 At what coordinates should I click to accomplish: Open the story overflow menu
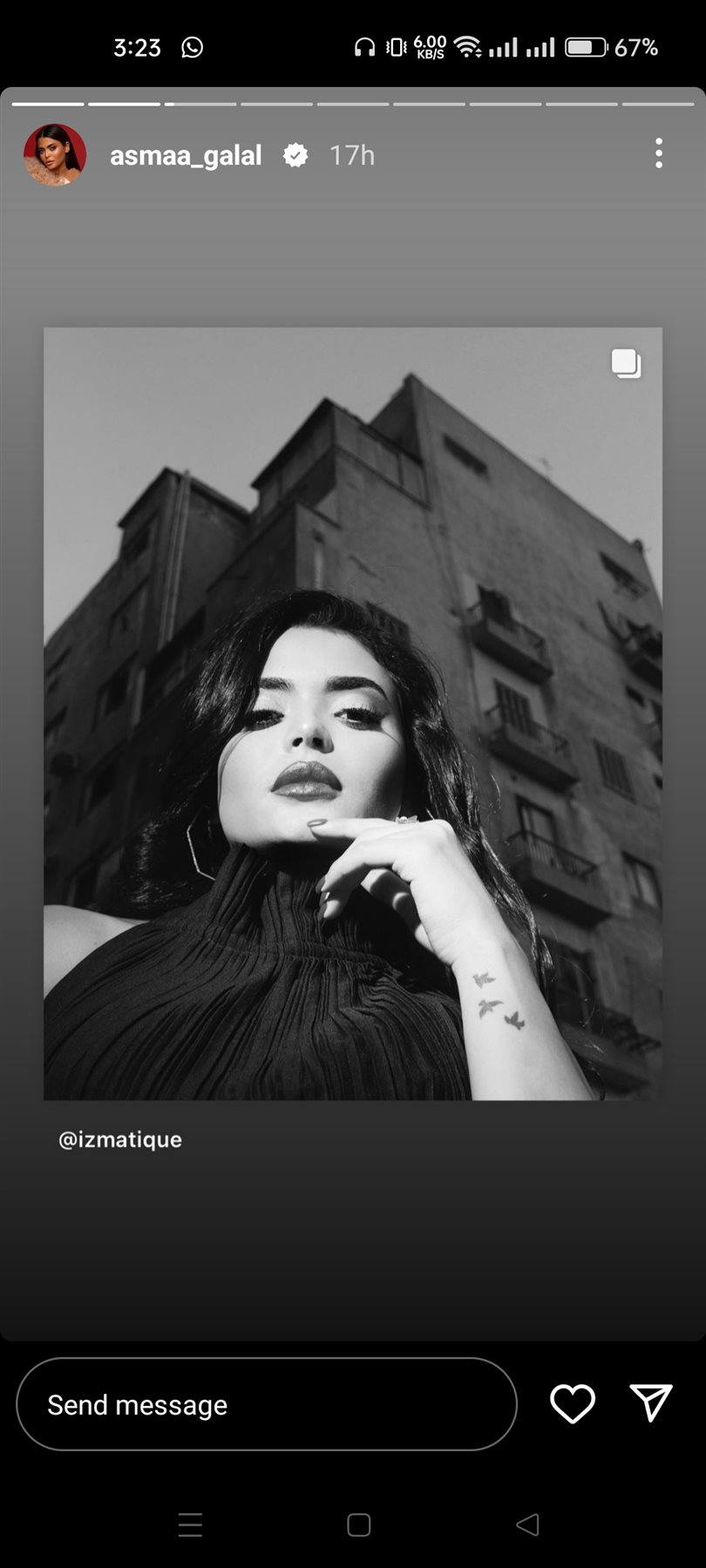[x=659, y=153]
